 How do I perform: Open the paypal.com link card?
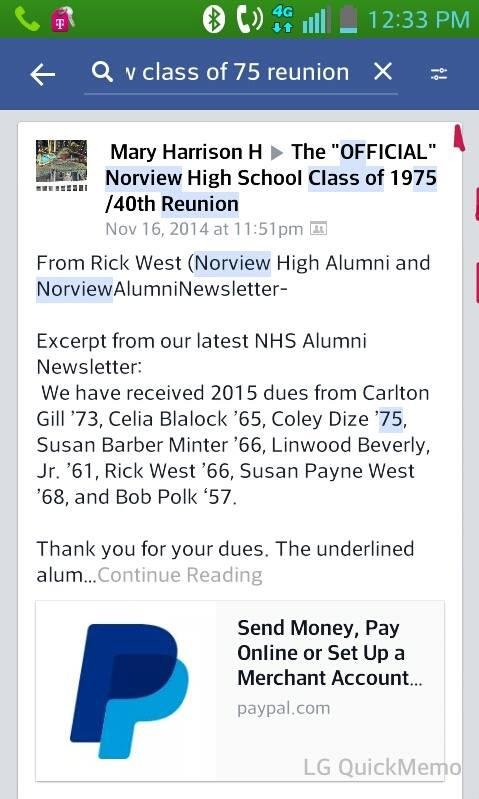coord(240,690)
